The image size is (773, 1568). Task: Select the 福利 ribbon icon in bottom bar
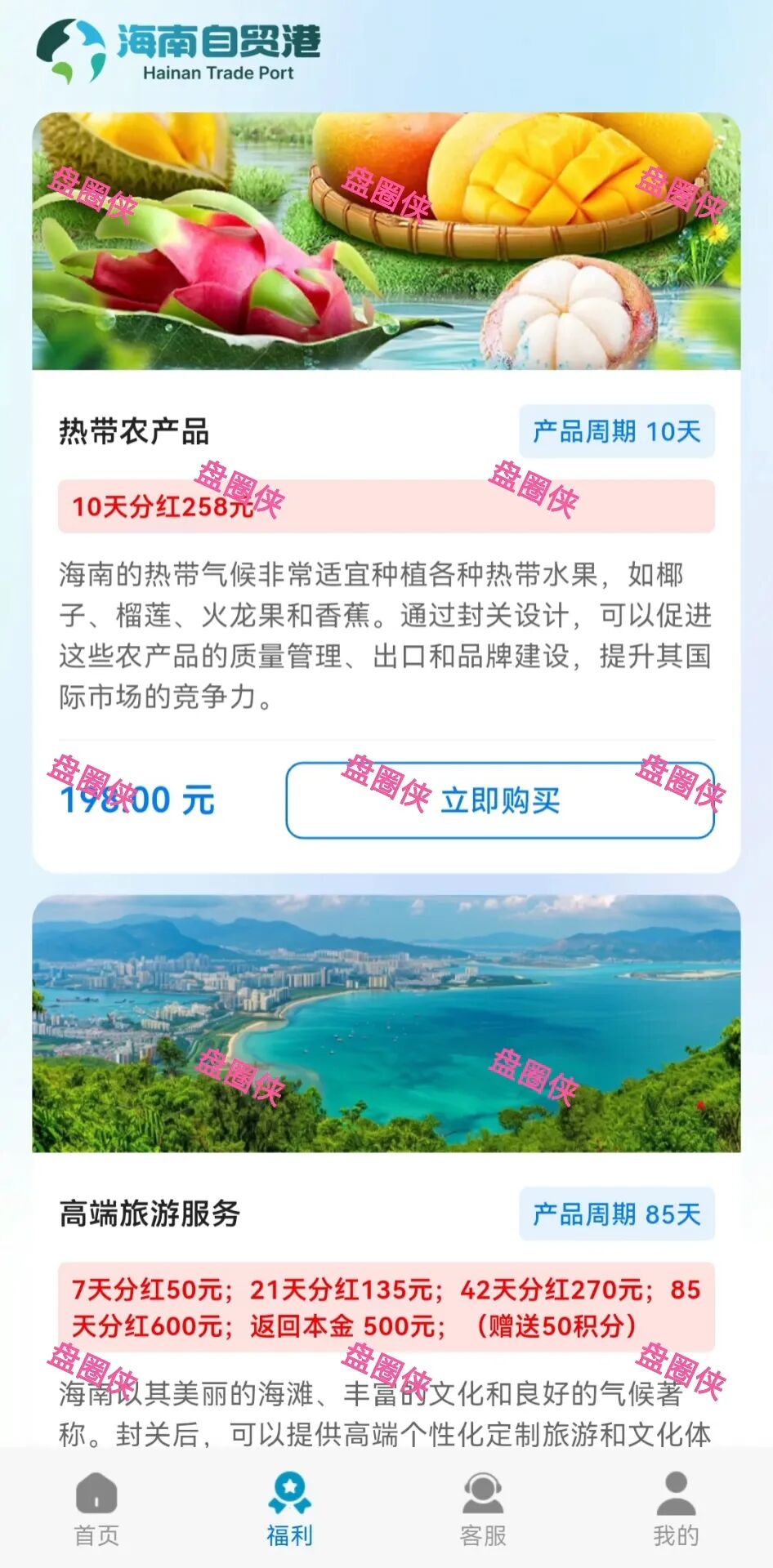point(289,1508)
